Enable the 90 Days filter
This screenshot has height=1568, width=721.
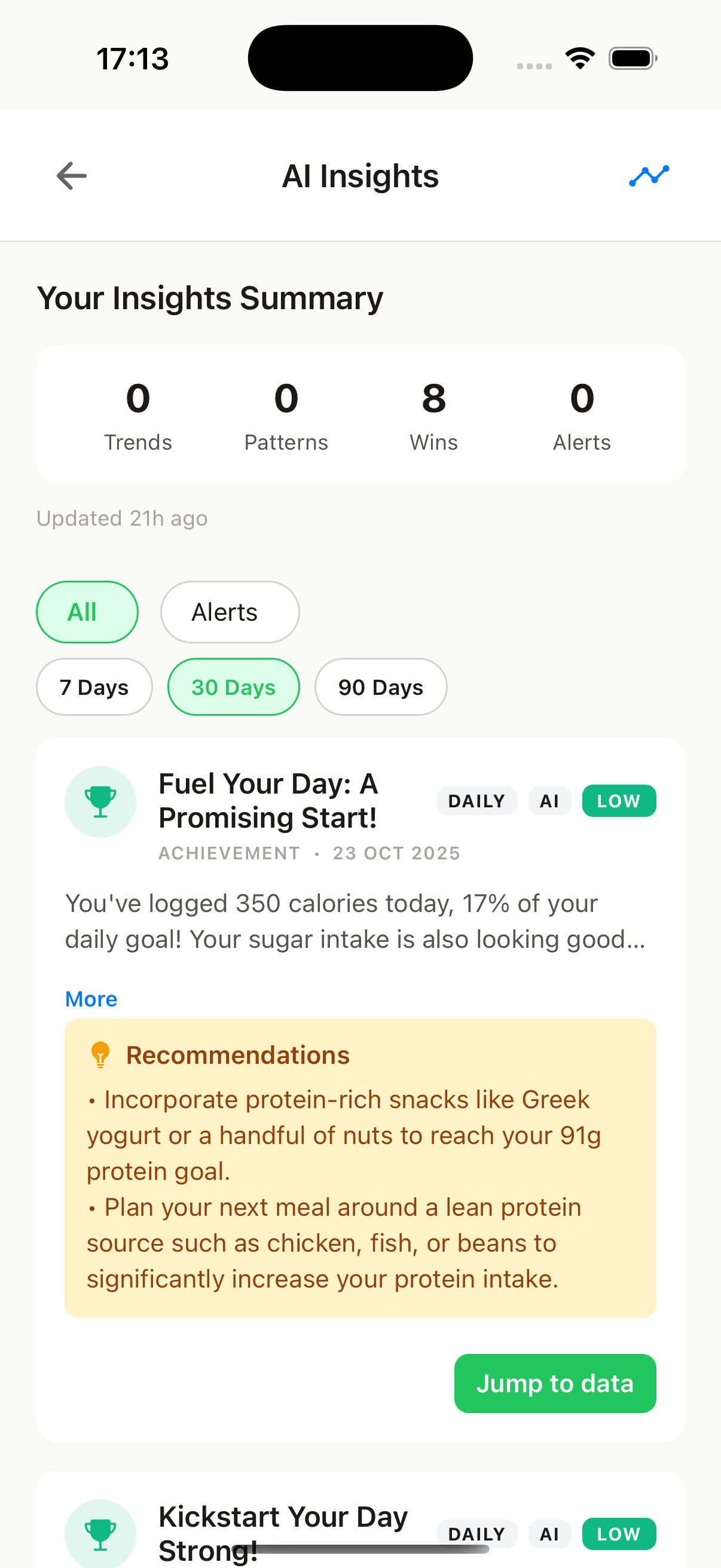pyautogui.click(x=380, y=687)
